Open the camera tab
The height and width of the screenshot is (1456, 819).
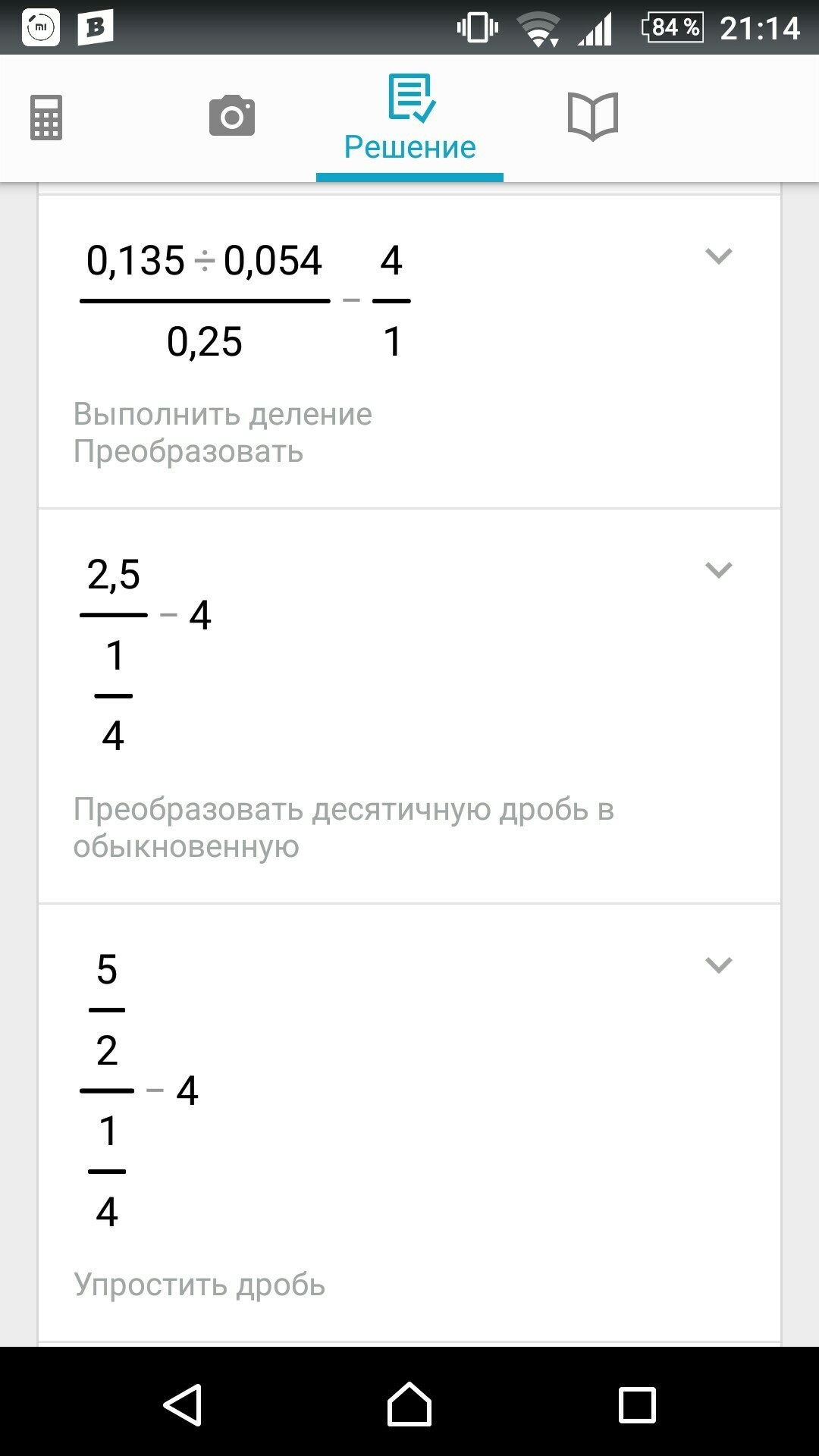tap(232, 116)
